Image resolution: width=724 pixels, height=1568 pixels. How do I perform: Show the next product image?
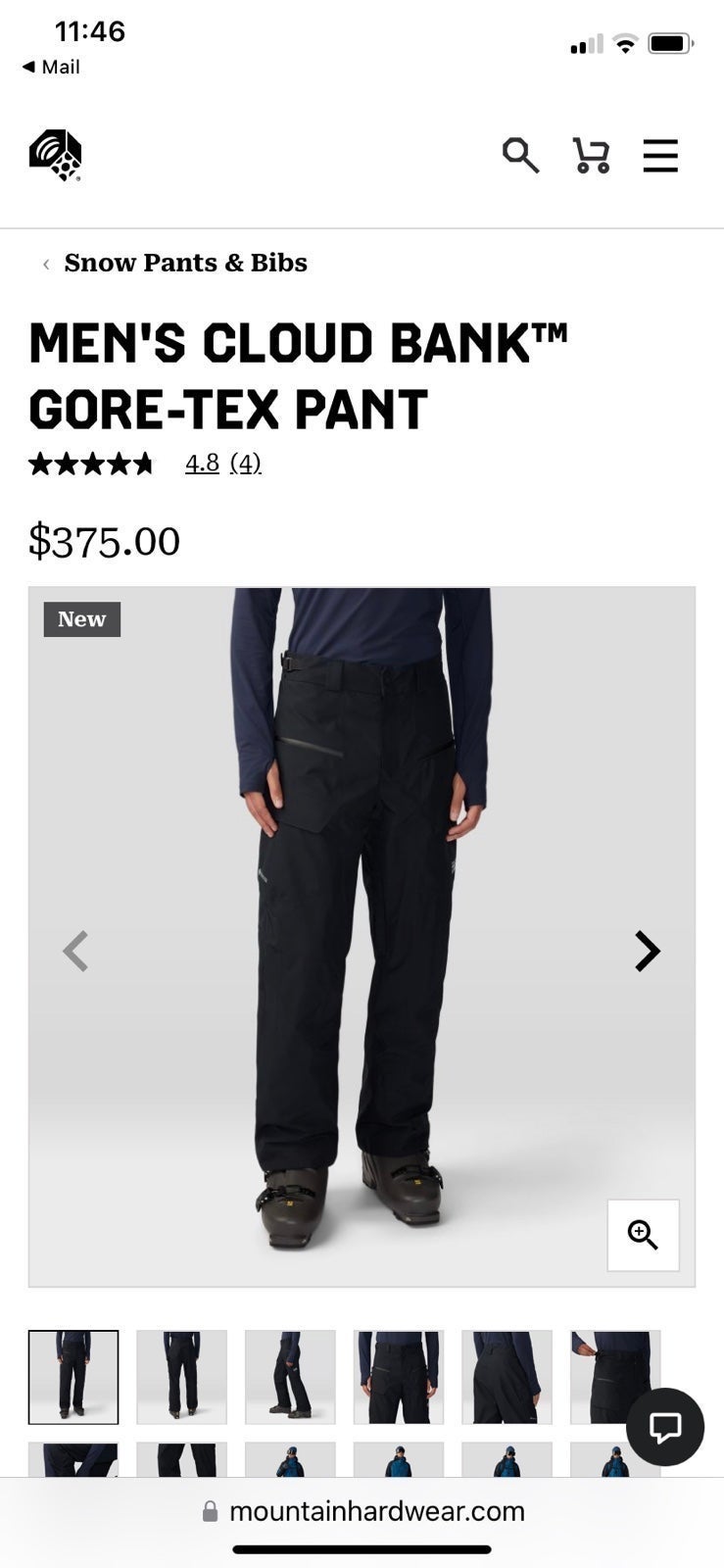pos(647,951)
